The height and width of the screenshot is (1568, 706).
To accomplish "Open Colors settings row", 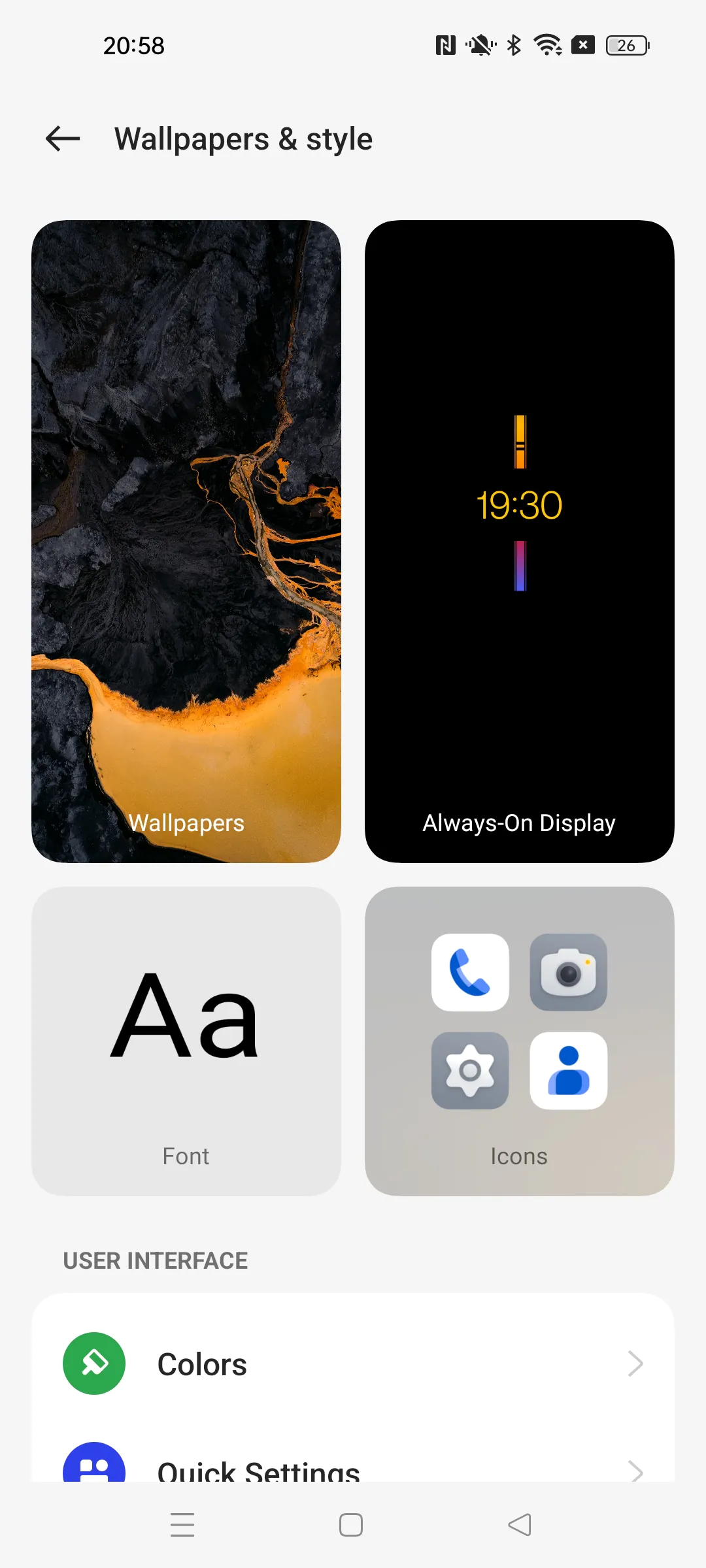I will pyautogui.click(x=353, y=1364).
